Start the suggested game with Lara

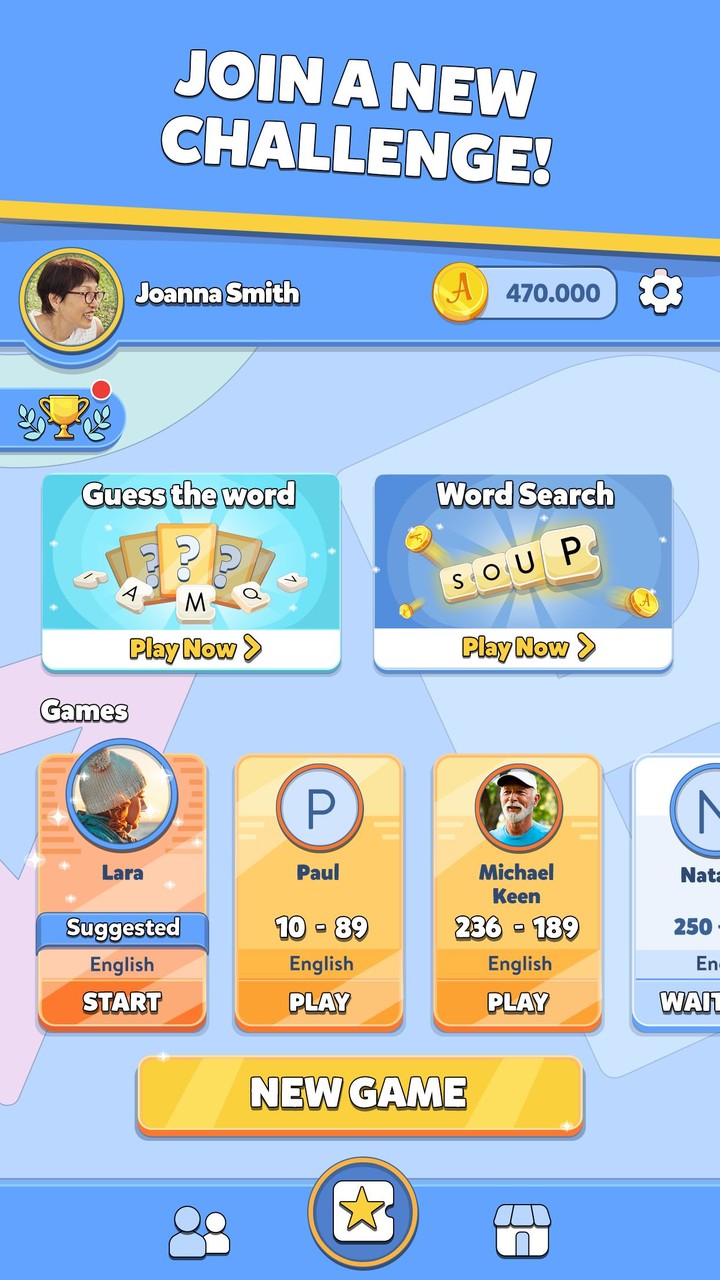122,1002
